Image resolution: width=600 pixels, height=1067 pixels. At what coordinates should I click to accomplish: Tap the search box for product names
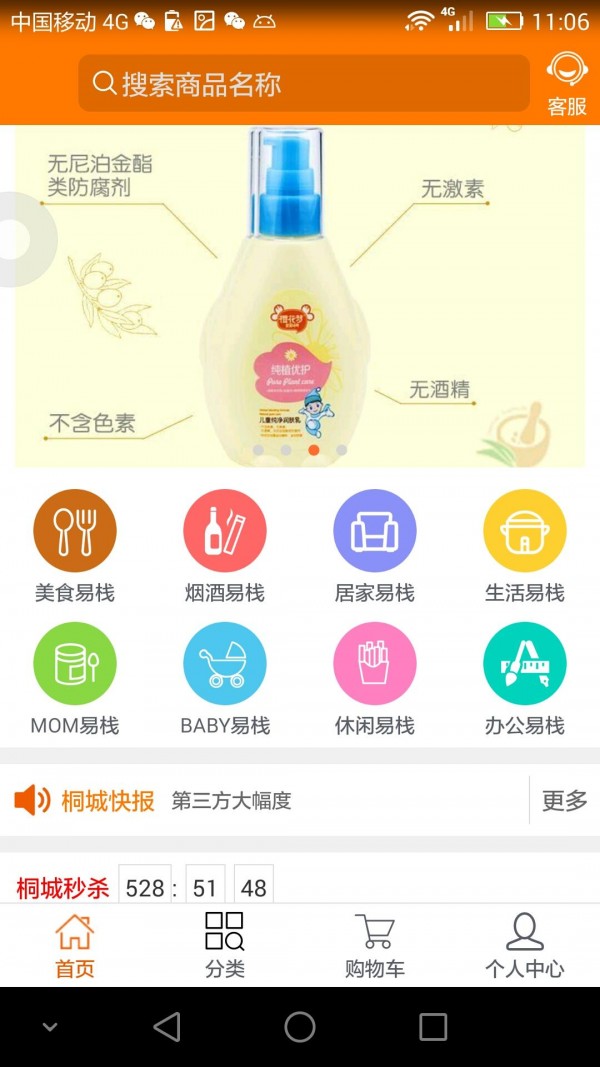tap(303, 84)
